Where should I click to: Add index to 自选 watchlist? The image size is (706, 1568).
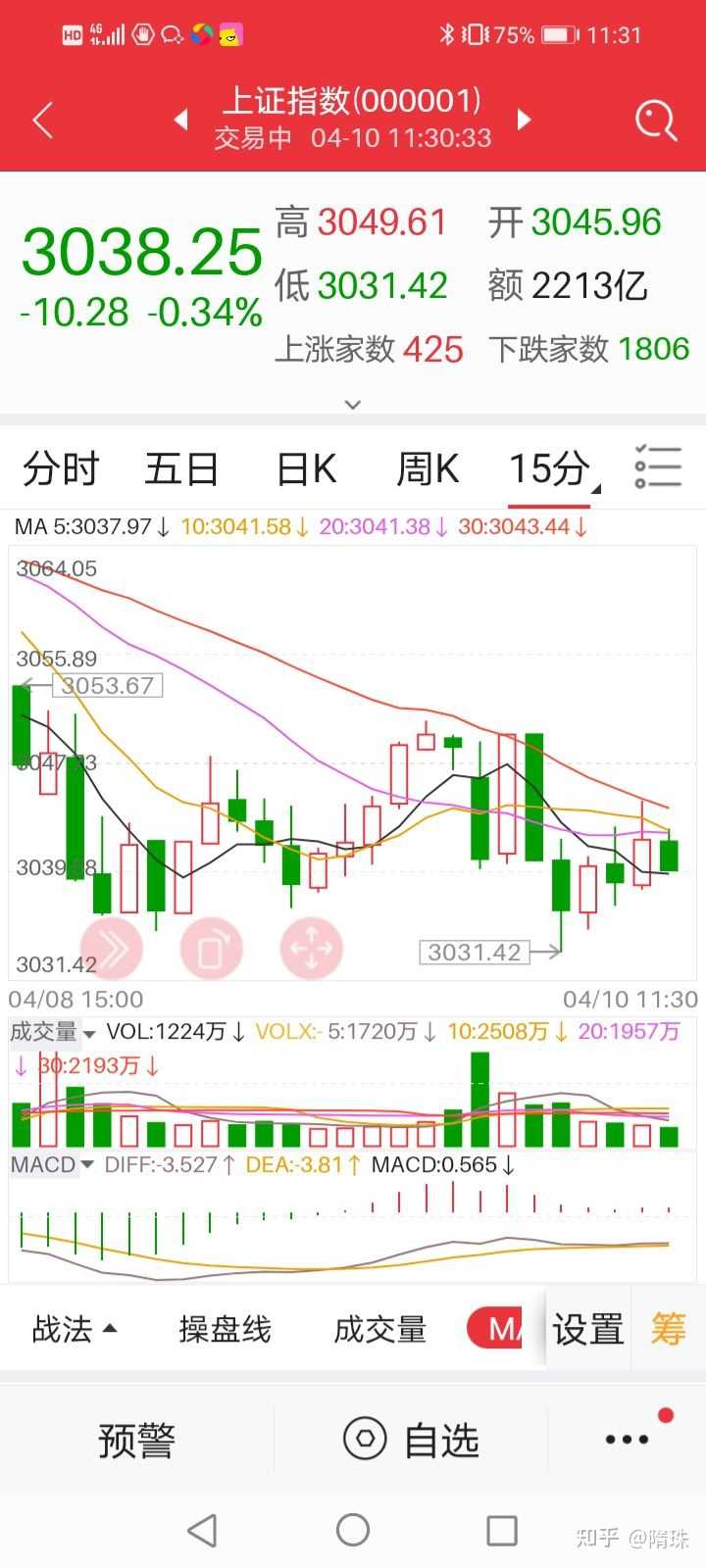412,1440
